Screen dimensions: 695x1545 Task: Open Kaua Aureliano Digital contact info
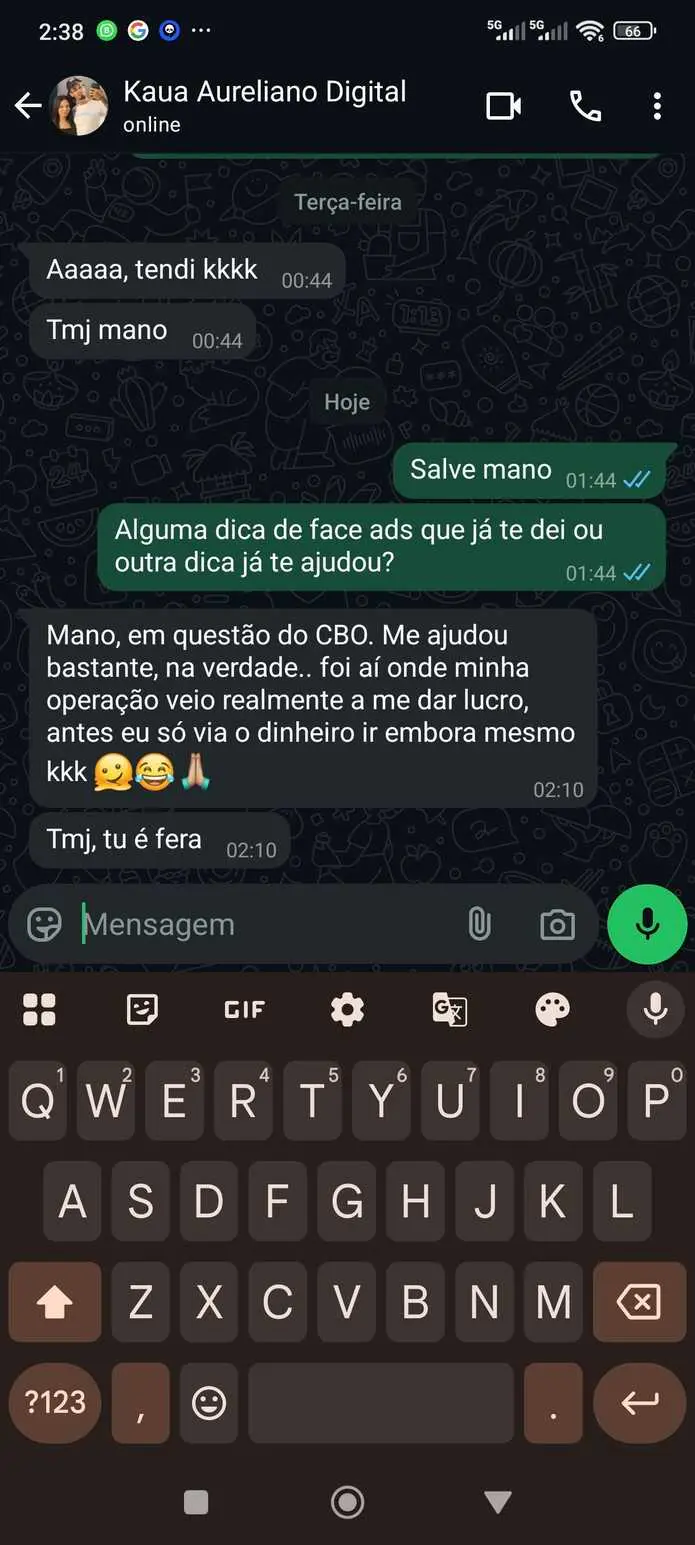(265, 105)
